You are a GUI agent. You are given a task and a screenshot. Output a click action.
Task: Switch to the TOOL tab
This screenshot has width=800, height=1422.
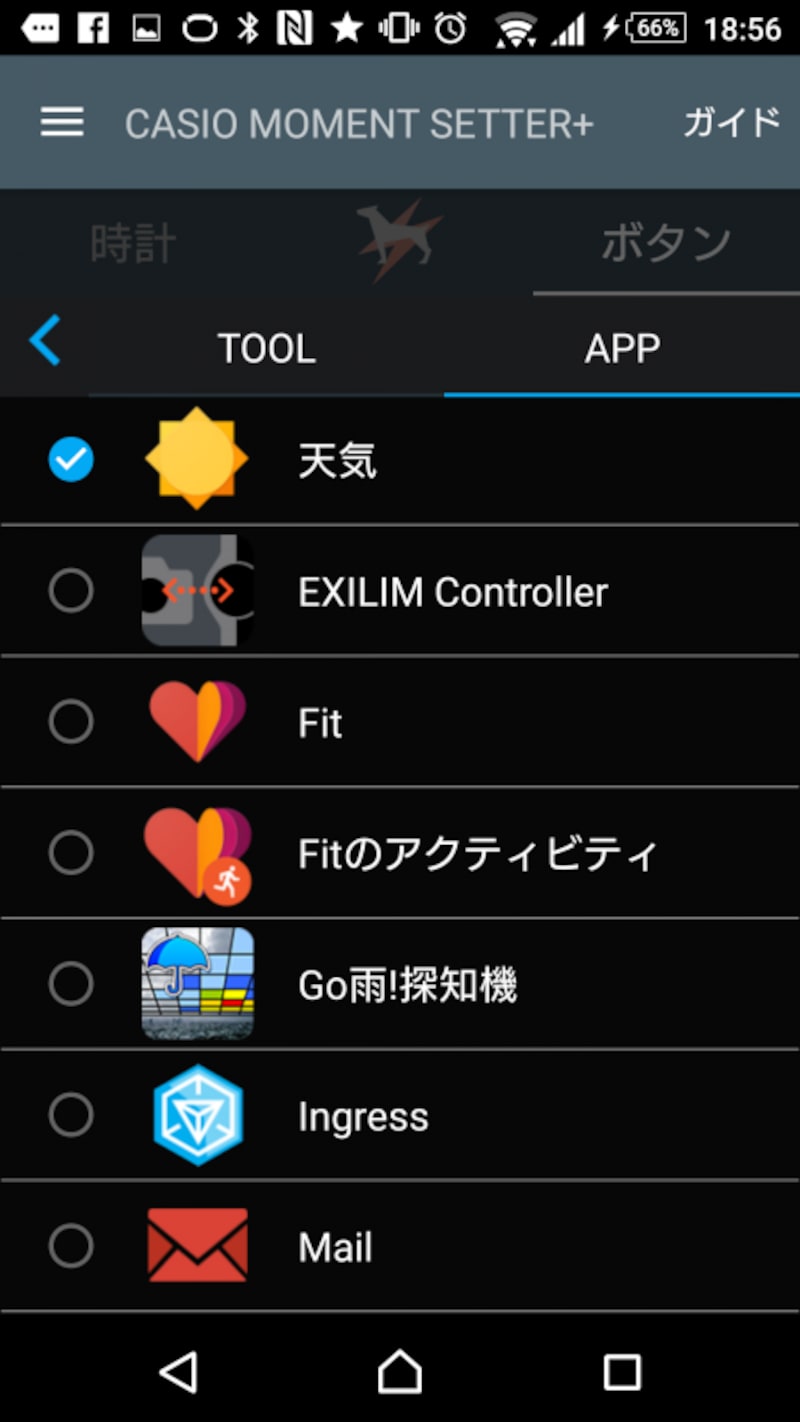tap(266, 349)
